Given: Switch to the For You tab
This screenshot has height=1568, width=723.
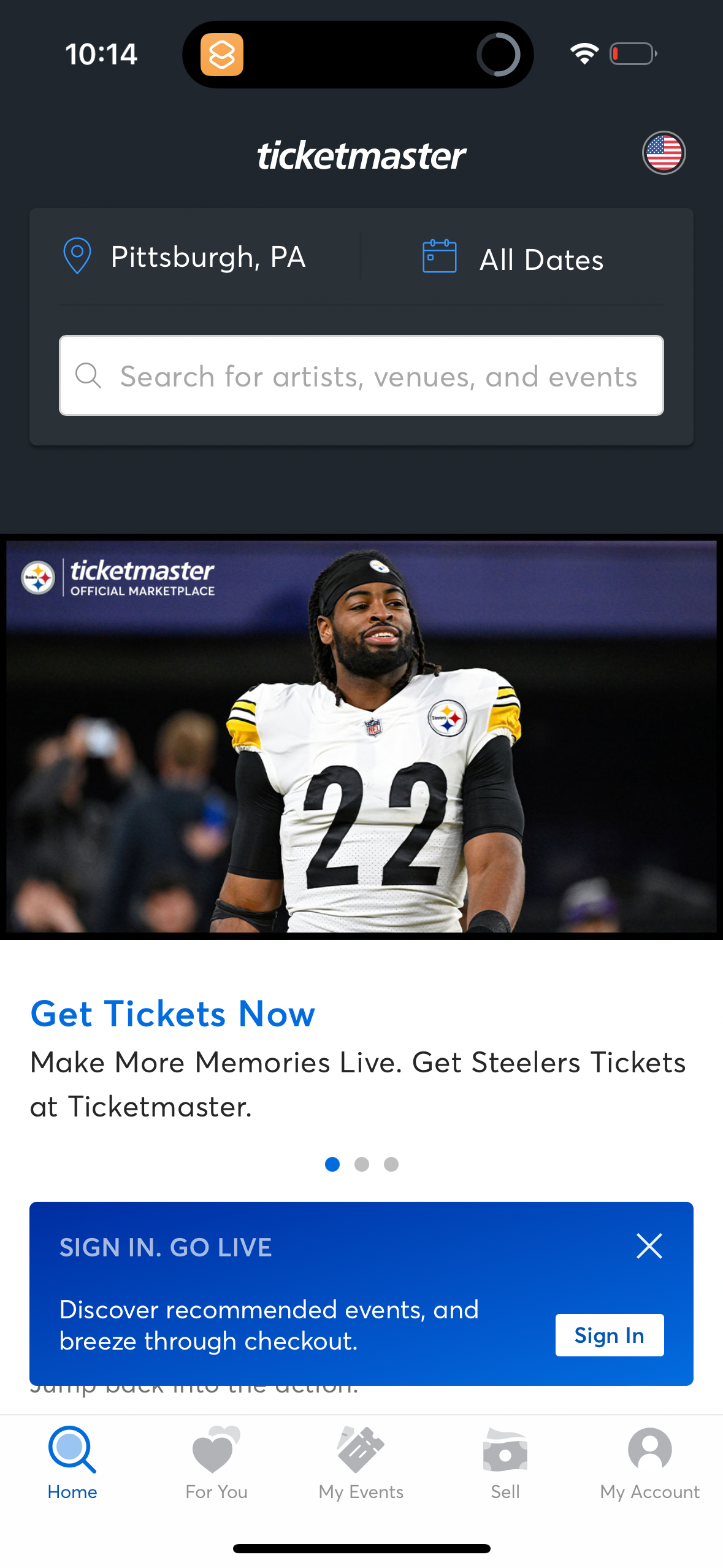Looking at the screenshot, I should (x=216, y=1466).
